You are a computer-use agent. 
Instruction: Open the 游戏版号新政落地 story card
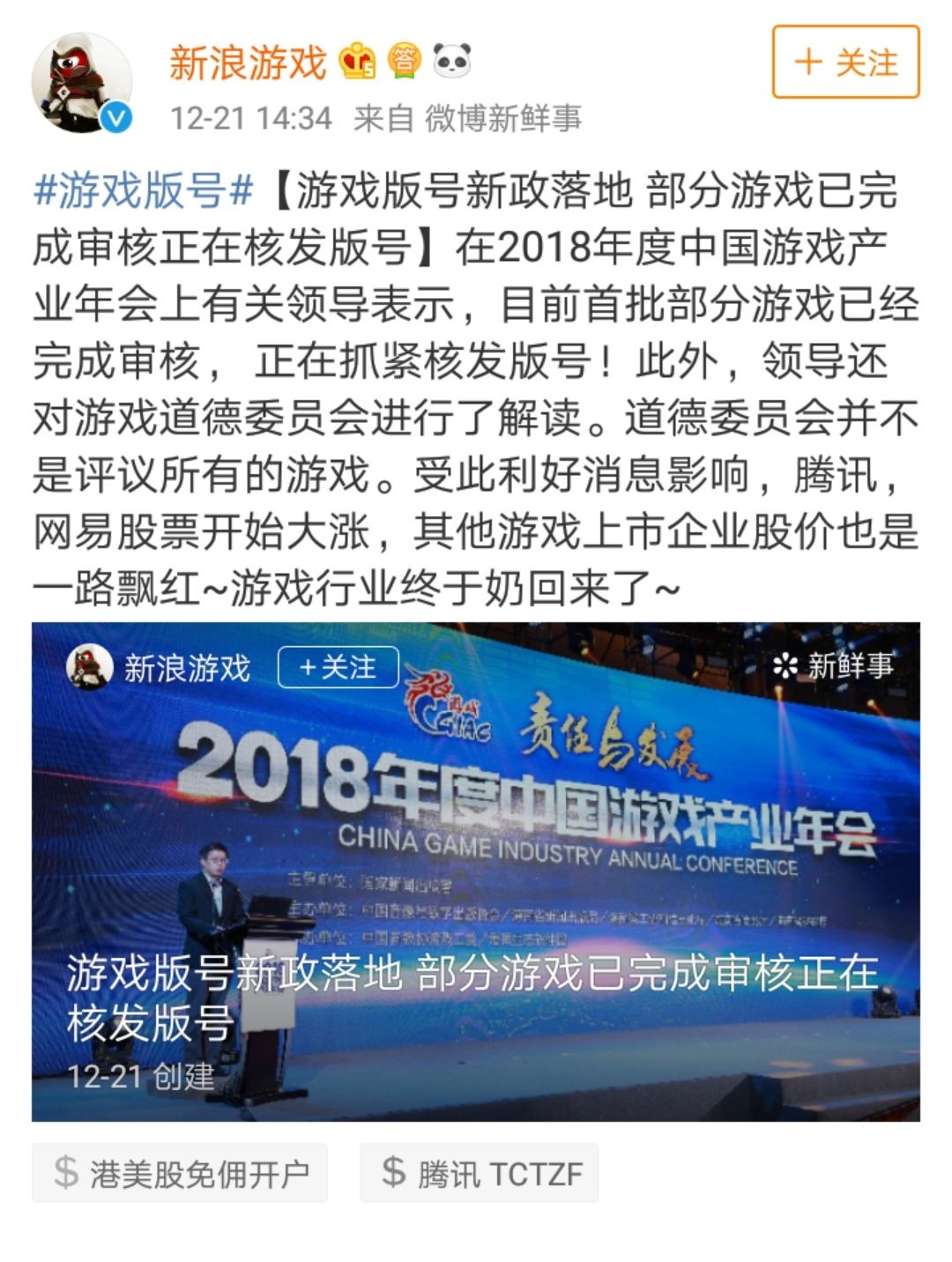476,872
